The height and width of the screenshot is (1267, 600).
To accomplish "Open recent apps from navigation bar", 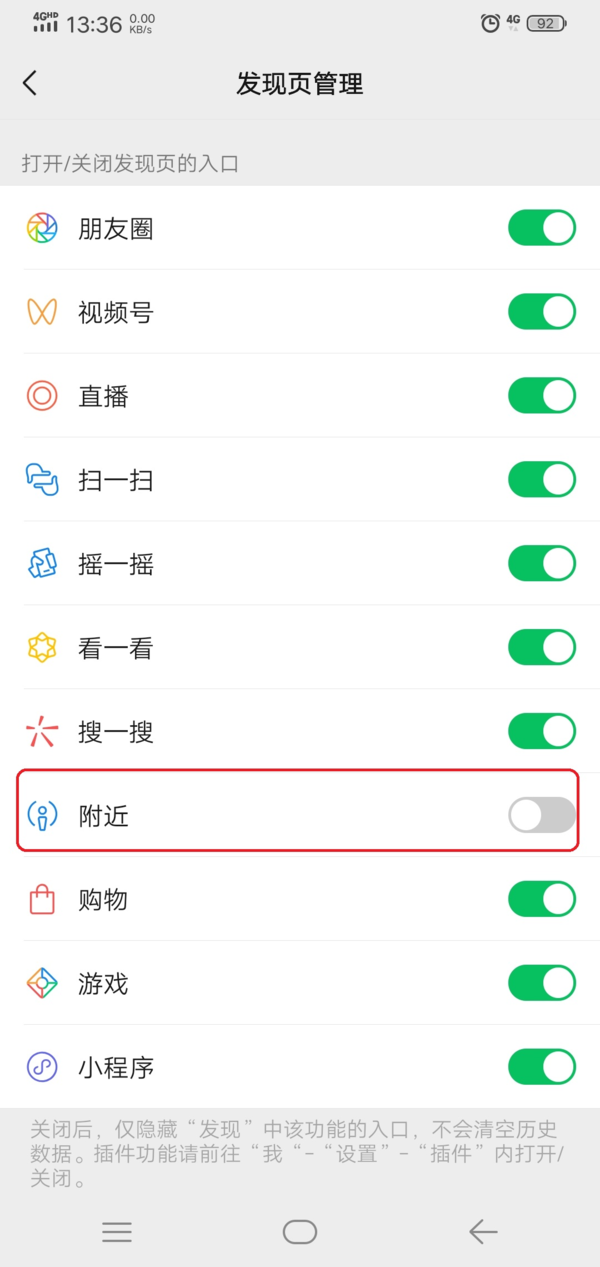I will (117, 1232).
